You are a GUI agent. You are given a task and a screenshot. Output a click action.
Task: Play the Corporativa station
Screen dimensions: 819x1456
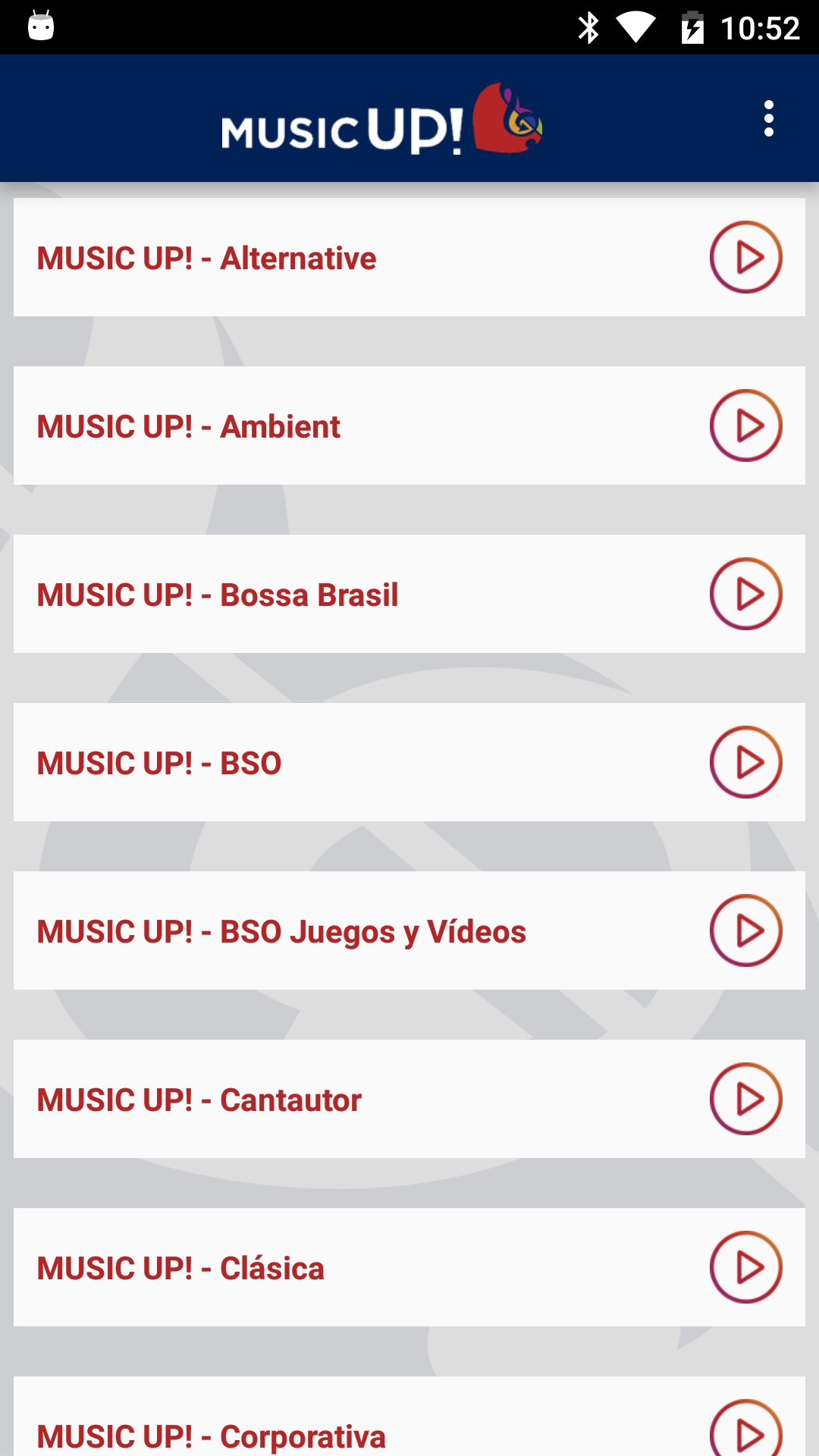[x=746, y=1428]
